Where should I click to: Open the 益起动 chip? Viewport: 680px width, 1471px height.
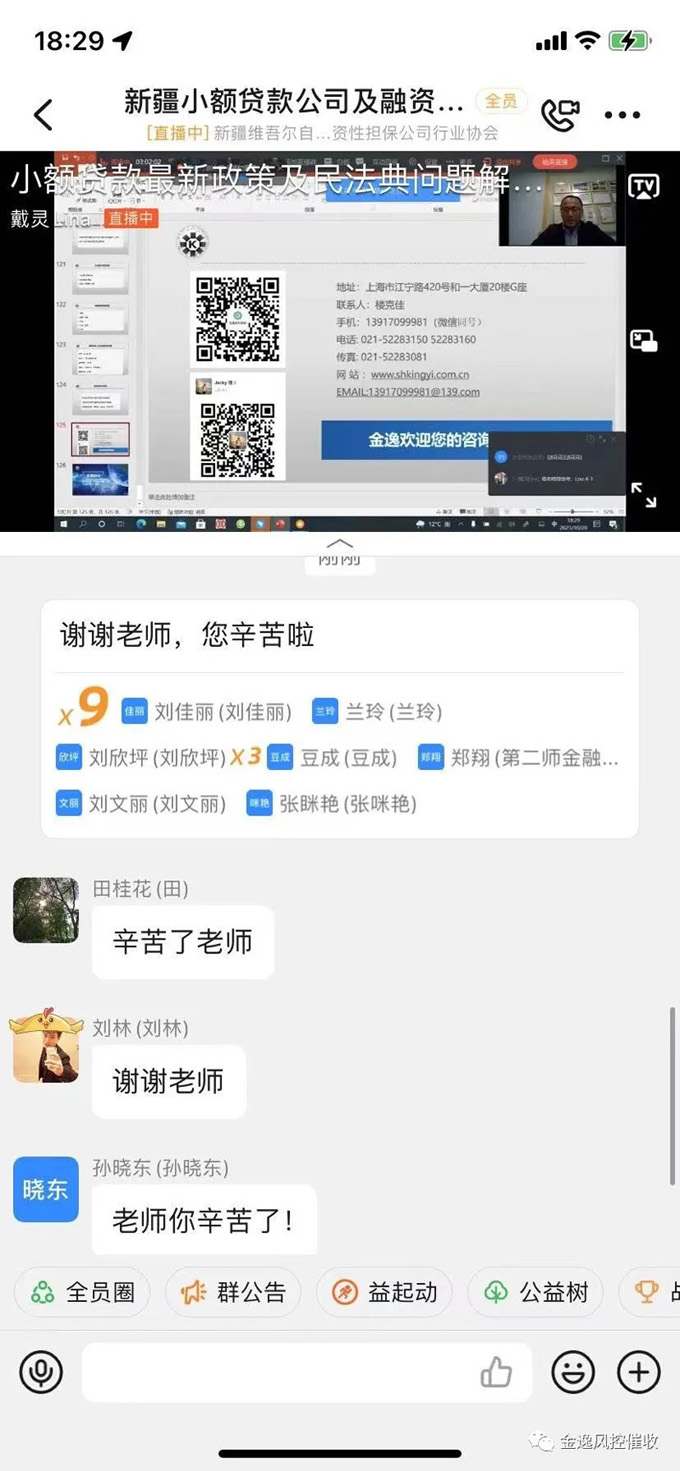tap(385, 1292)
